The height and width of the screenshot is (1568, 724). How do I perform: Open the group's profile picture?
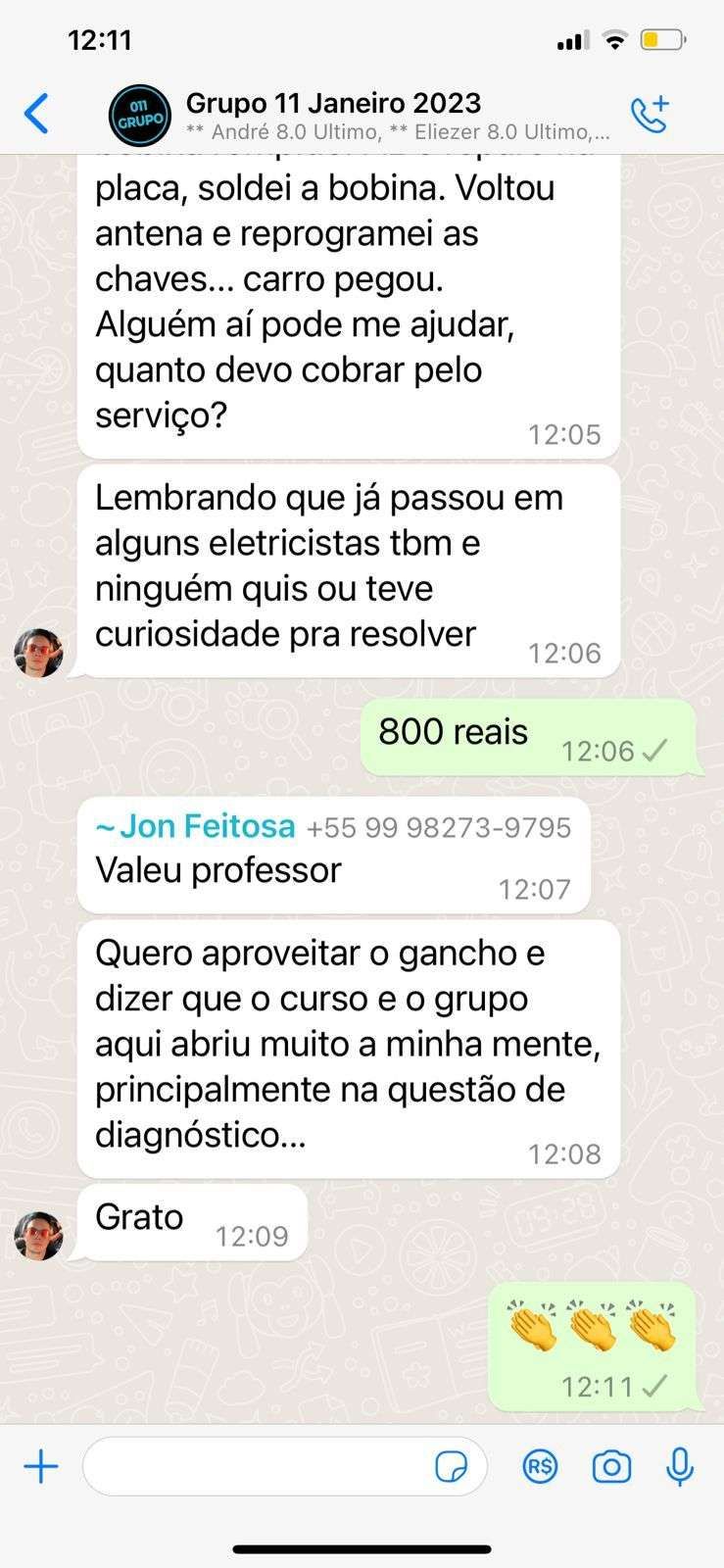[140, 116]
